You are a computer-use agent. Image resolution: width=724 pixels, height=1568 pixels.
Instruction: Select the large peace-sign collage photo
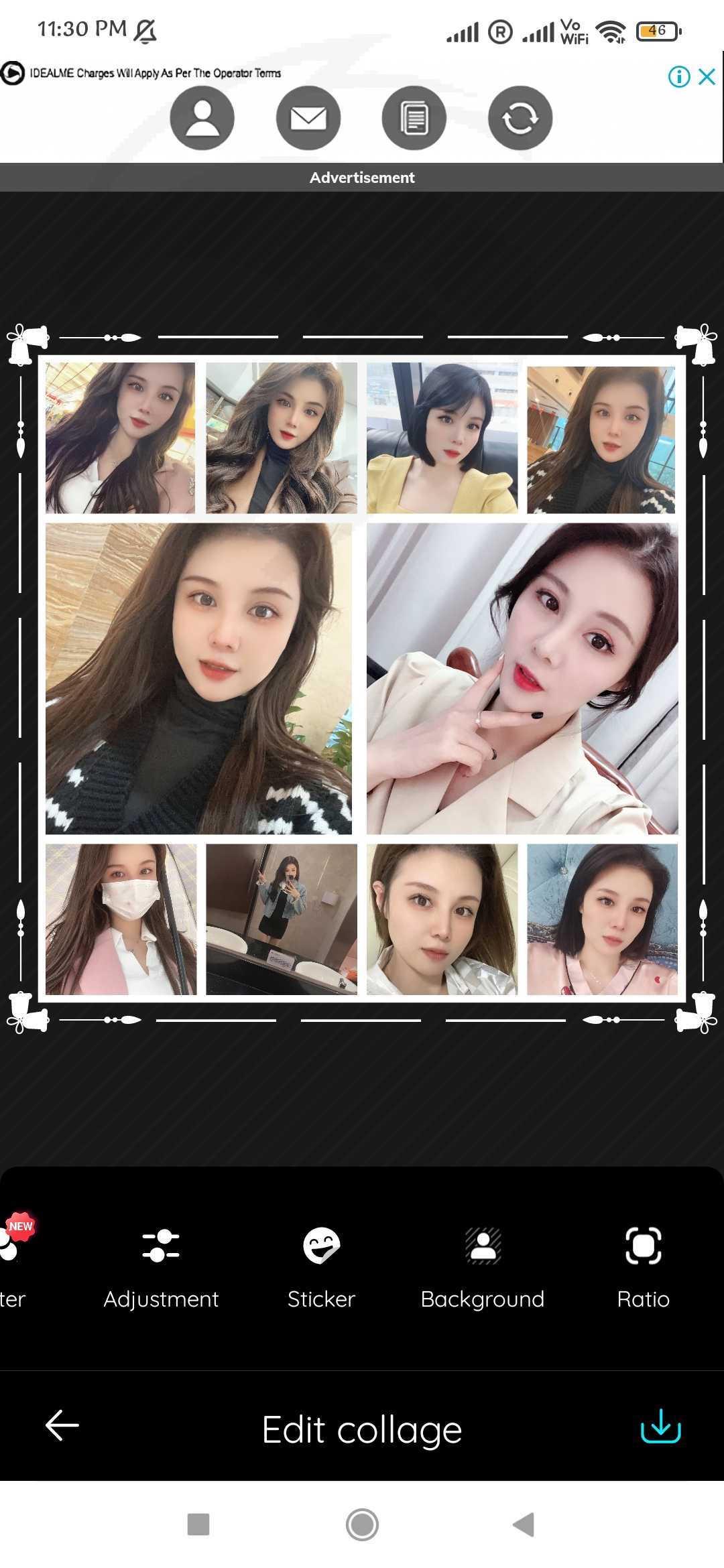point(522,679)
